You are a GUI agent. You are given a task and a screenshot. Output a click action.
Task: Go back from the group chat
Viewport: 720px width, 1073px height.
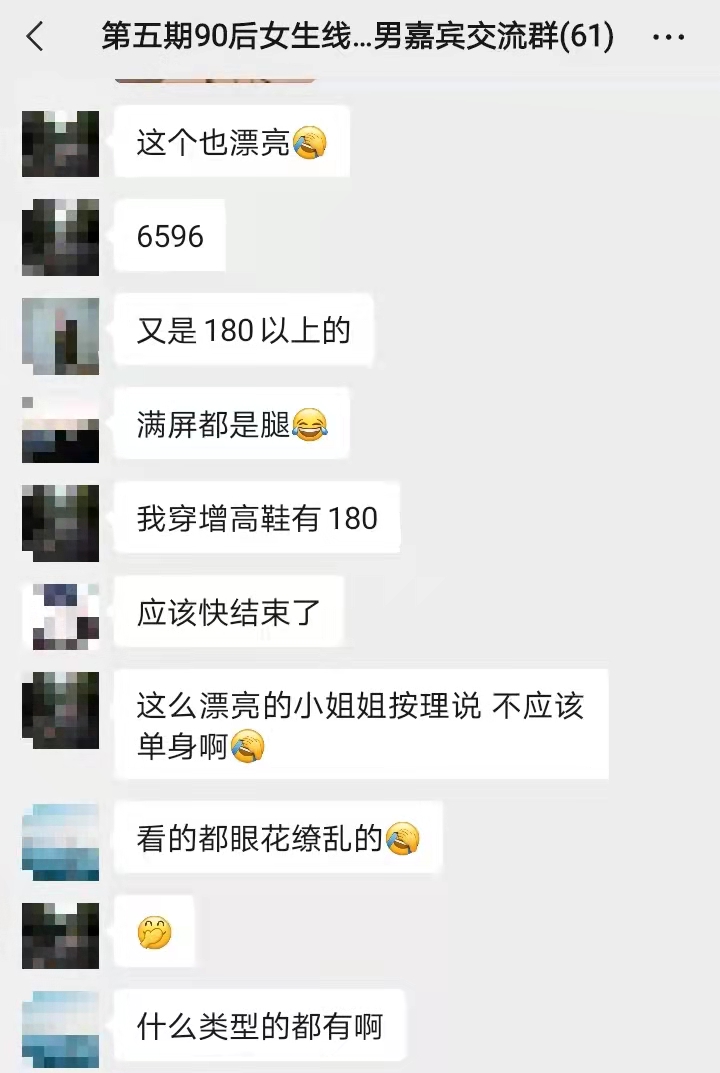pos(35,37)
